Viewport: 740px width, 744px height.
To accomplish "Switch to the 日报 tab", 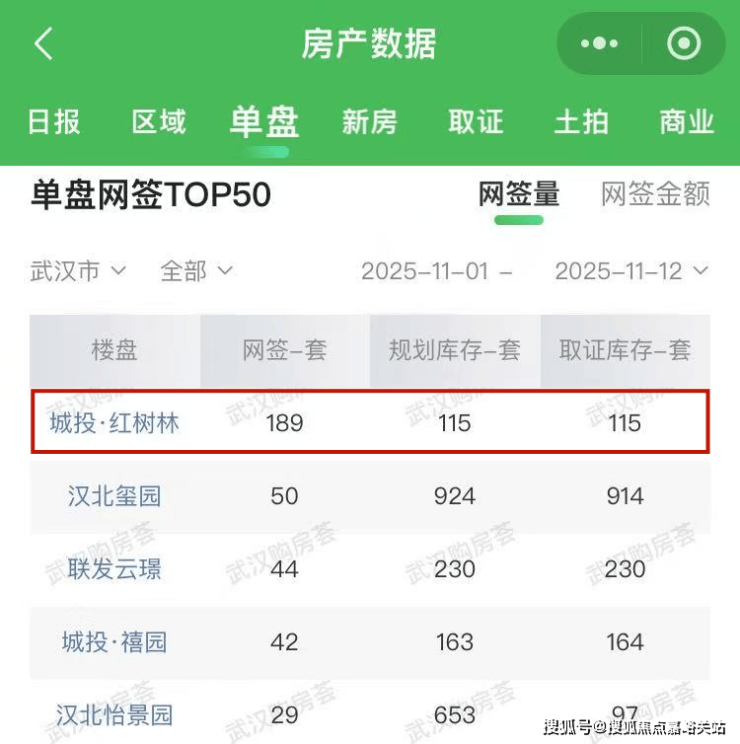I will (54, 122).
